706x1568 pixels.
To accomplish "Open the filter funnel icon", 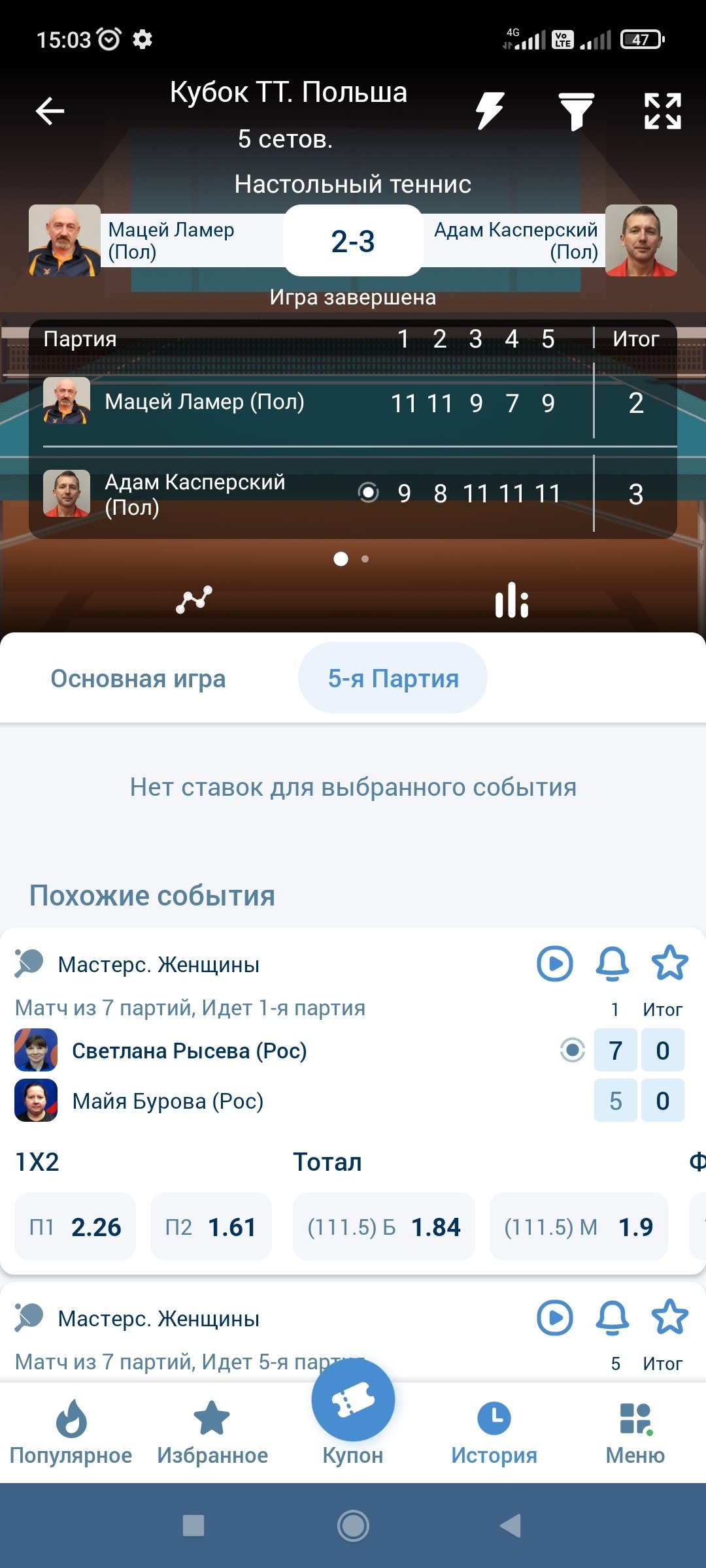I will [576, 111].
